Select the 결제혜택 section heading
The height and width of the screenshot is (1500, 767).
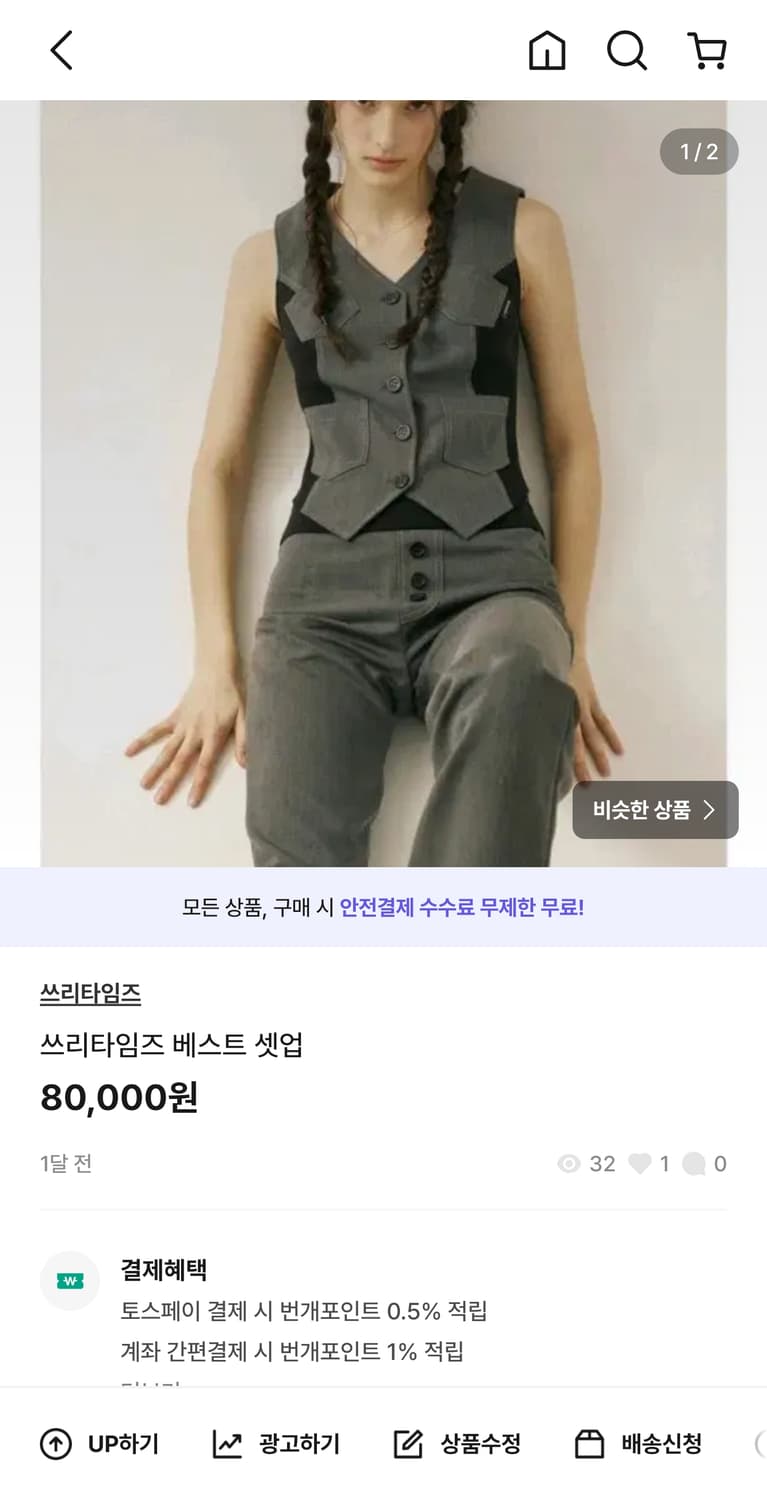(163, 1270)
